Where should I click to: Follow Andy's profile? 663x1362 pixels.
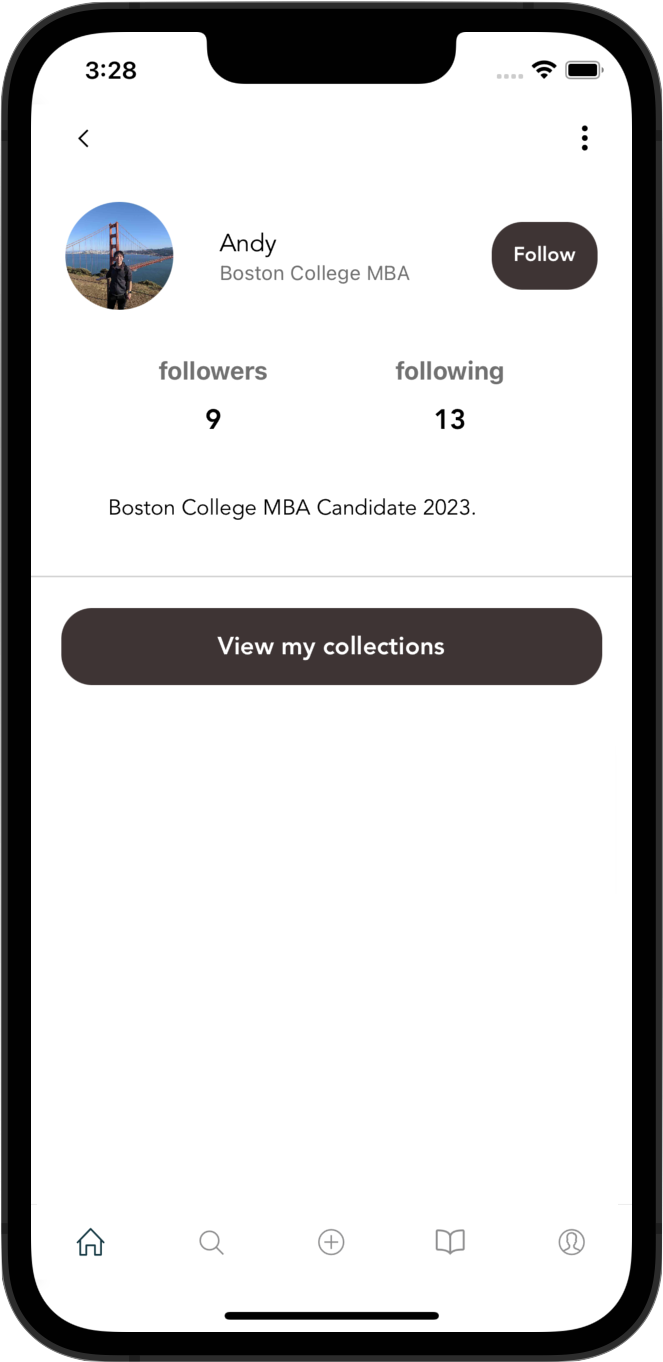click(x=544, y=256)
